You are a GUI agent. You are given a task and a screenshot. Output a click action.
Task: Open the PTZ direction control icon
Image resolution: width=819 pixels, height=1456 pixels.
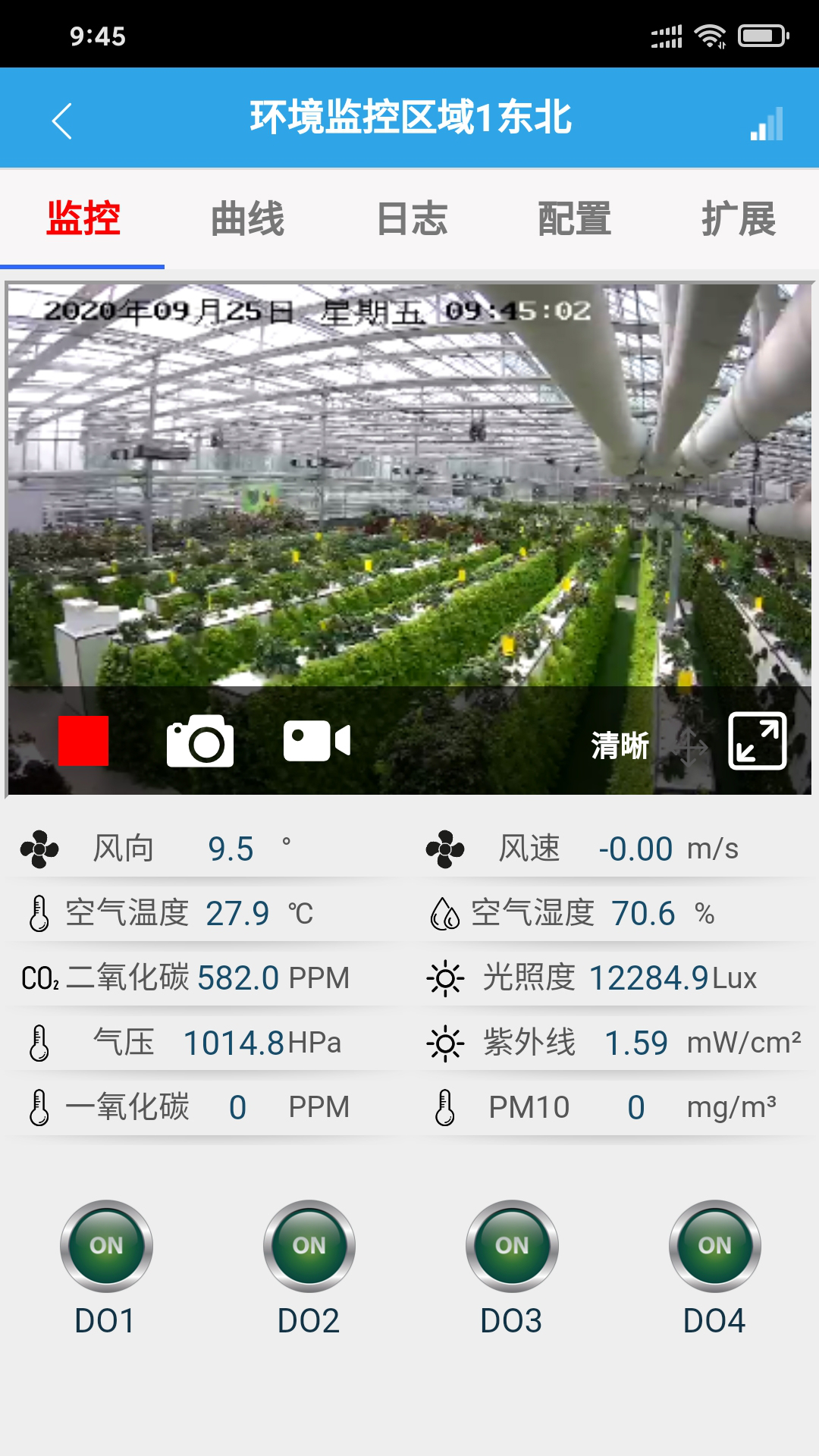[689, 748]
